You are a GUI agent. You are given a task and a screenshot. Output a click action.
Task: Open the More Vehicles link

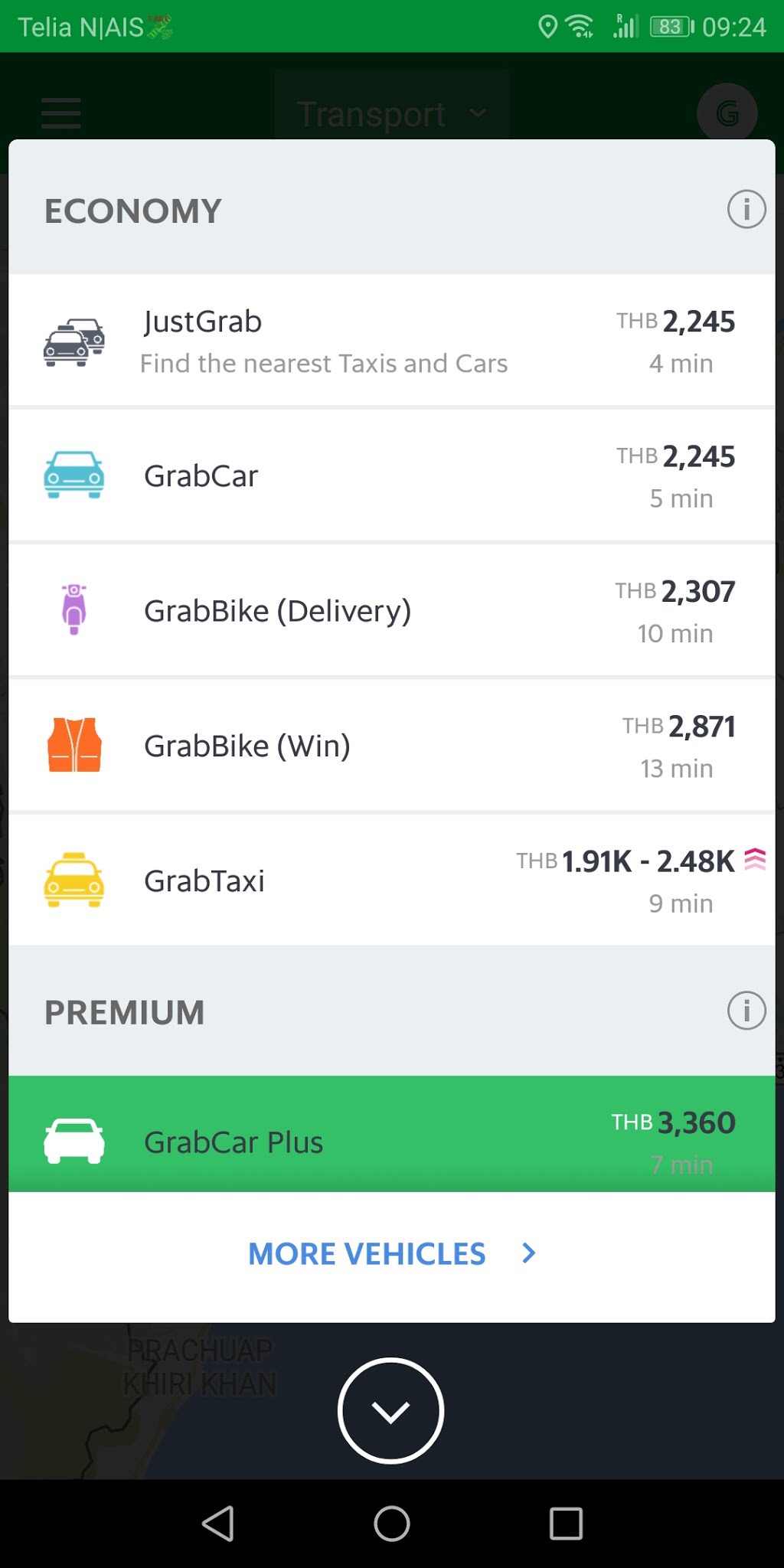392,1254
